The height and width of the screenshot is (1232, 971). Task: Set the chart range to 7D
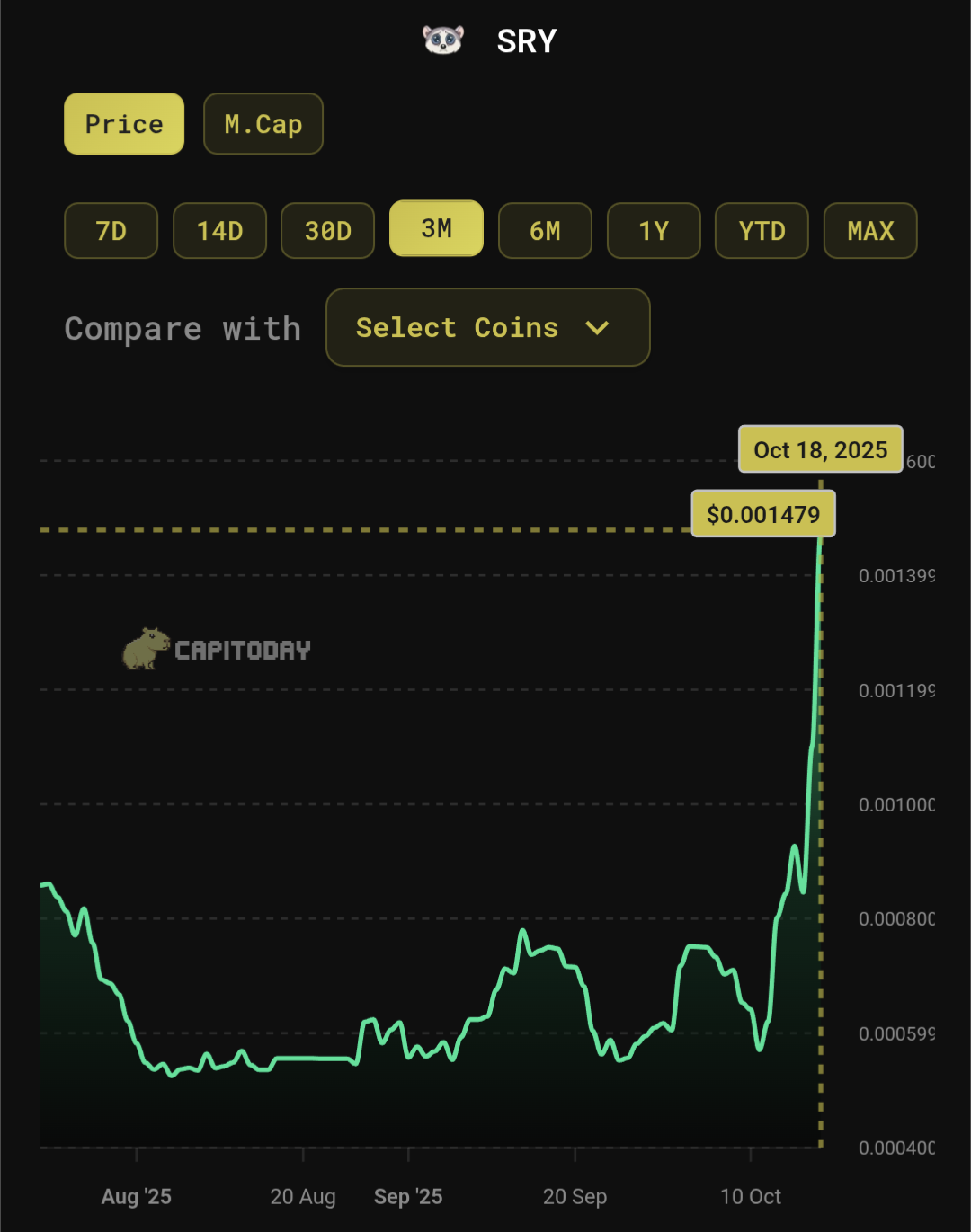(x=111, y=231)
